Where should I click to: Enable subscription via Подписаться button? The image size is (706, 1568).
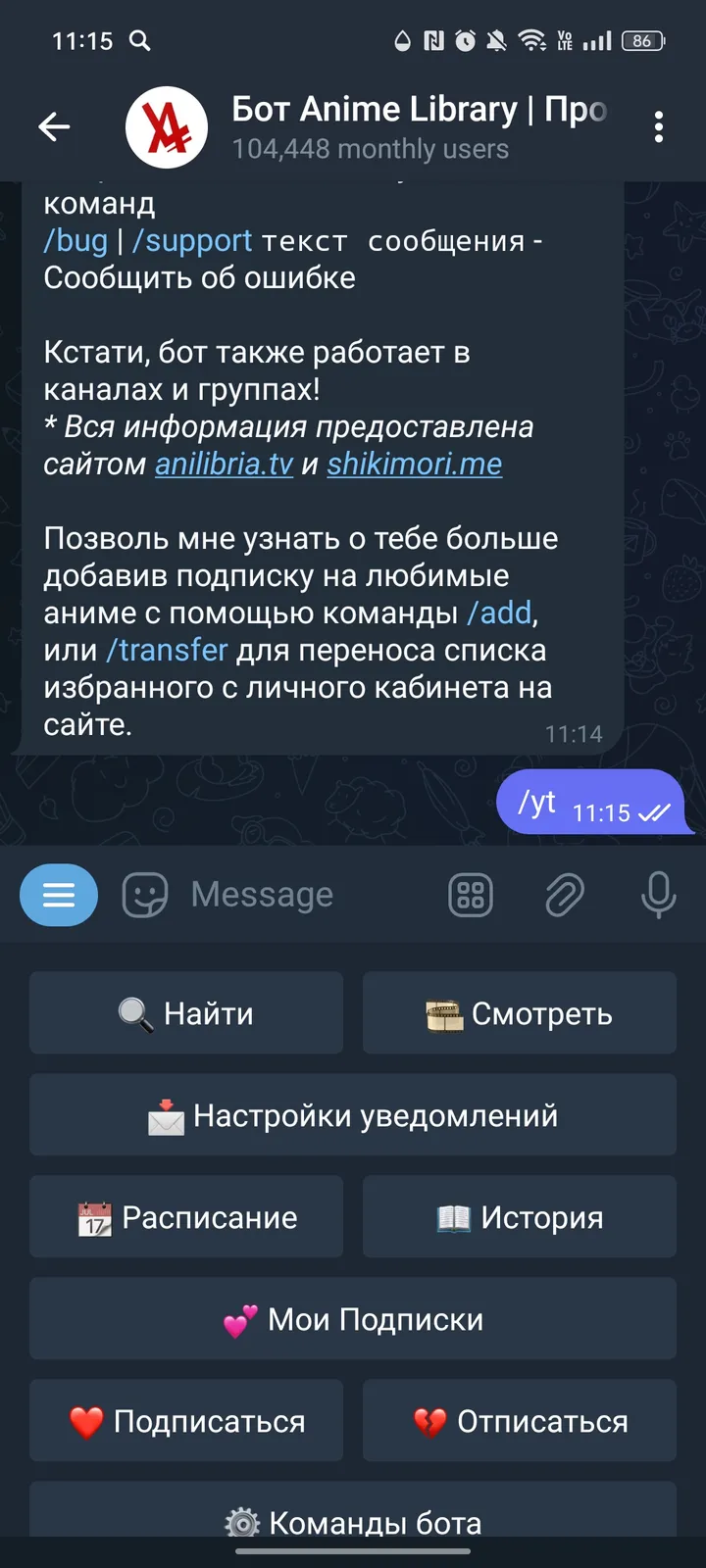[185, 1420]
